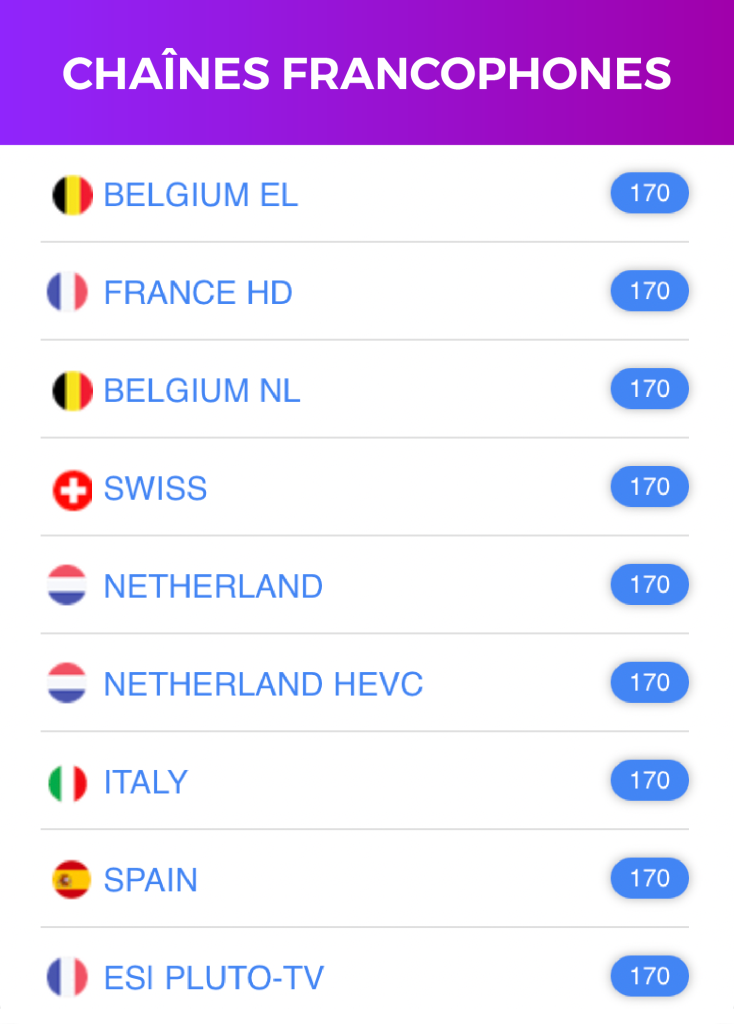Open ESI PLUTO-TV channels
This screenshot has height=1024, width=734.
213,977
